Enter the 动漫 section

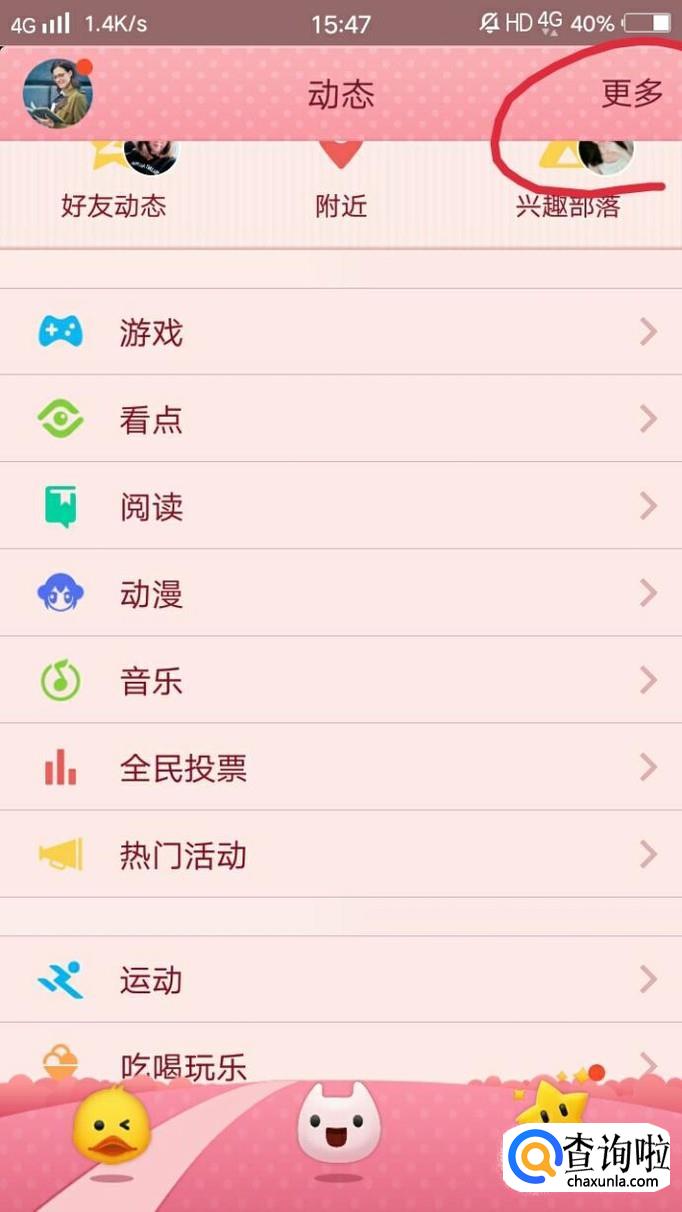(341, 593)
